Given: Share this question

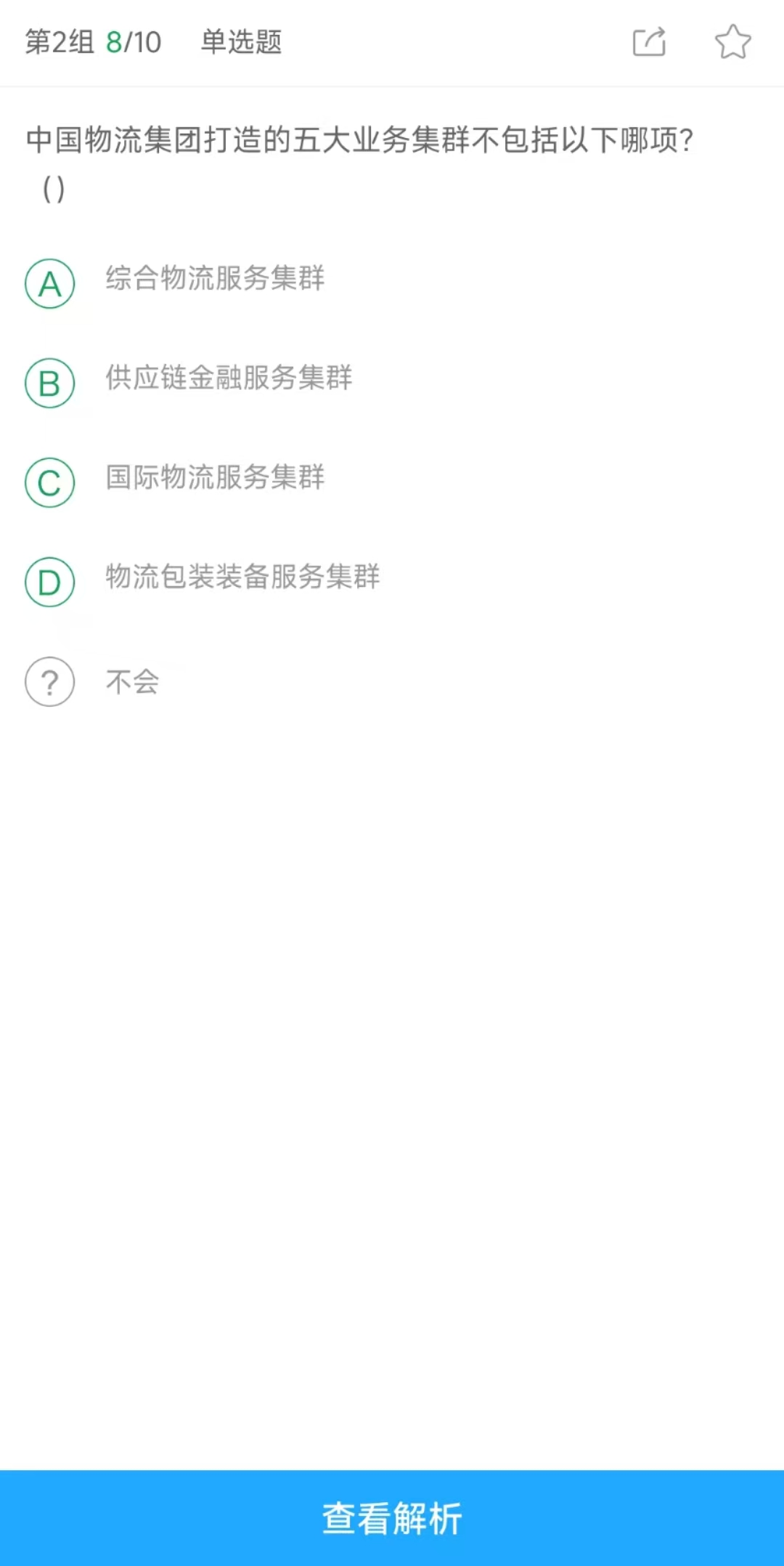Looking at the screenshot, I should point(649,41).
